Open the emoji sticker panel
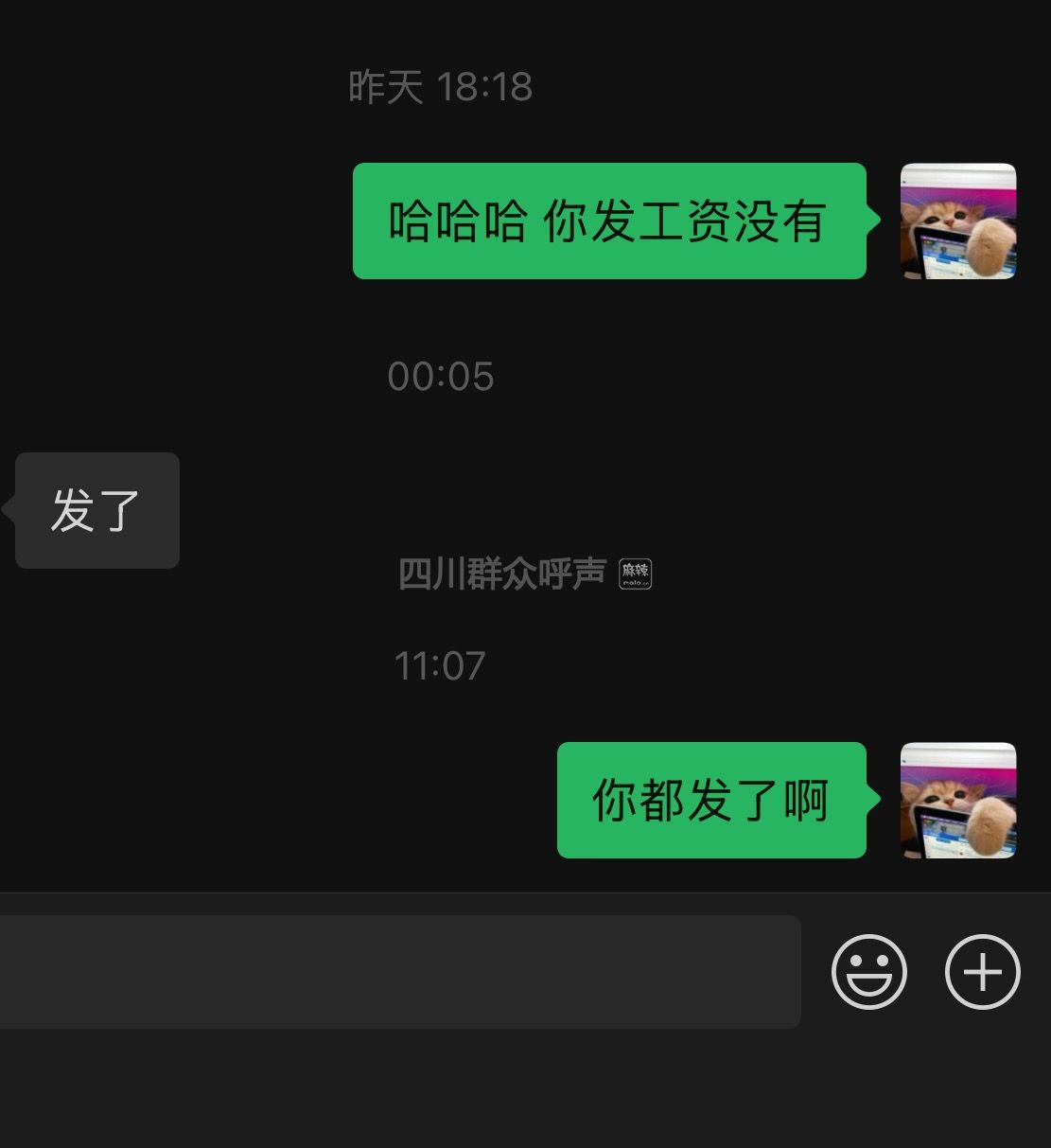This screenshot has width=1051, height=1148. point(868,972)
